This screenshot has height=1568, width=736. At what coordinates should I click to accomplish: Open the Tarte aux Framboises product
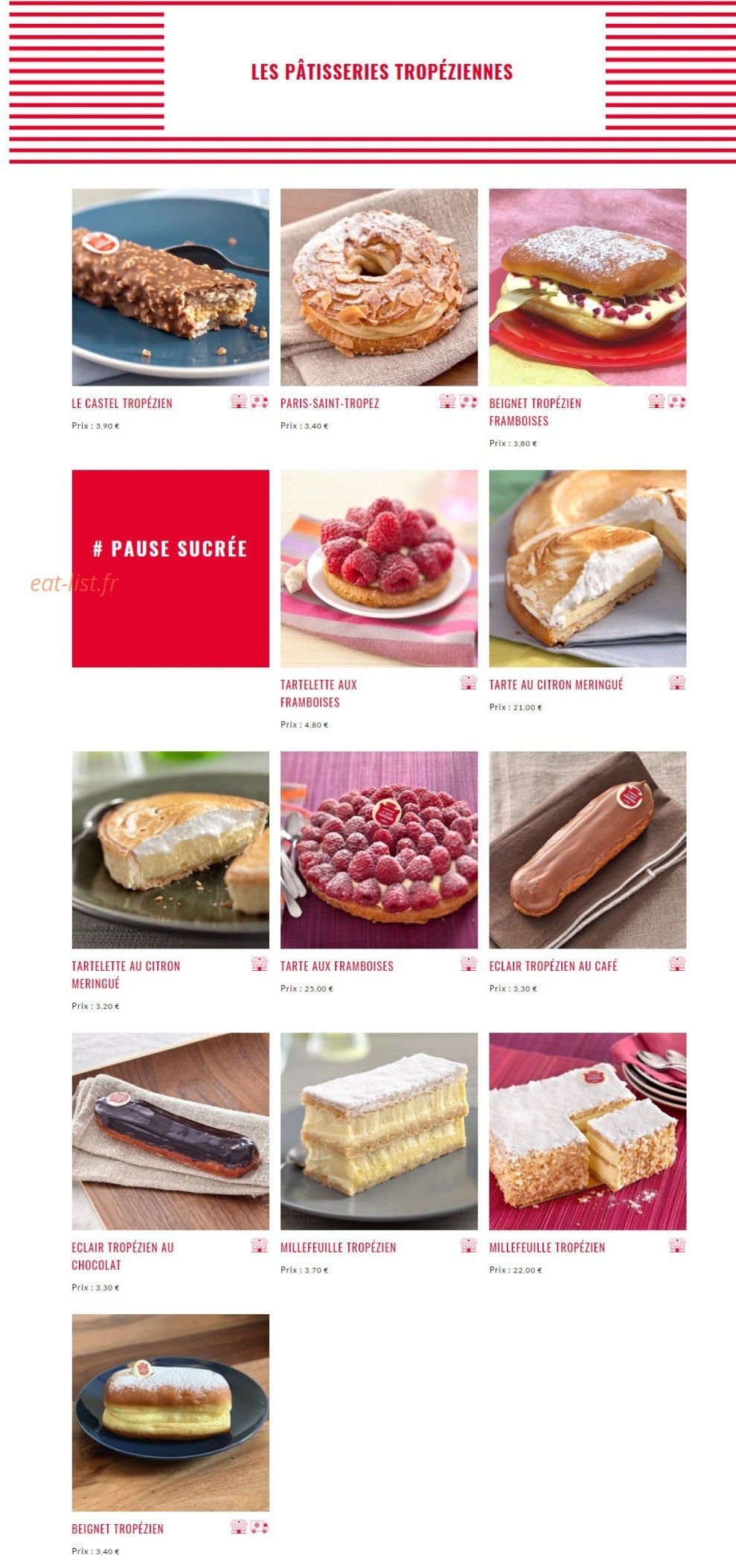379,850
